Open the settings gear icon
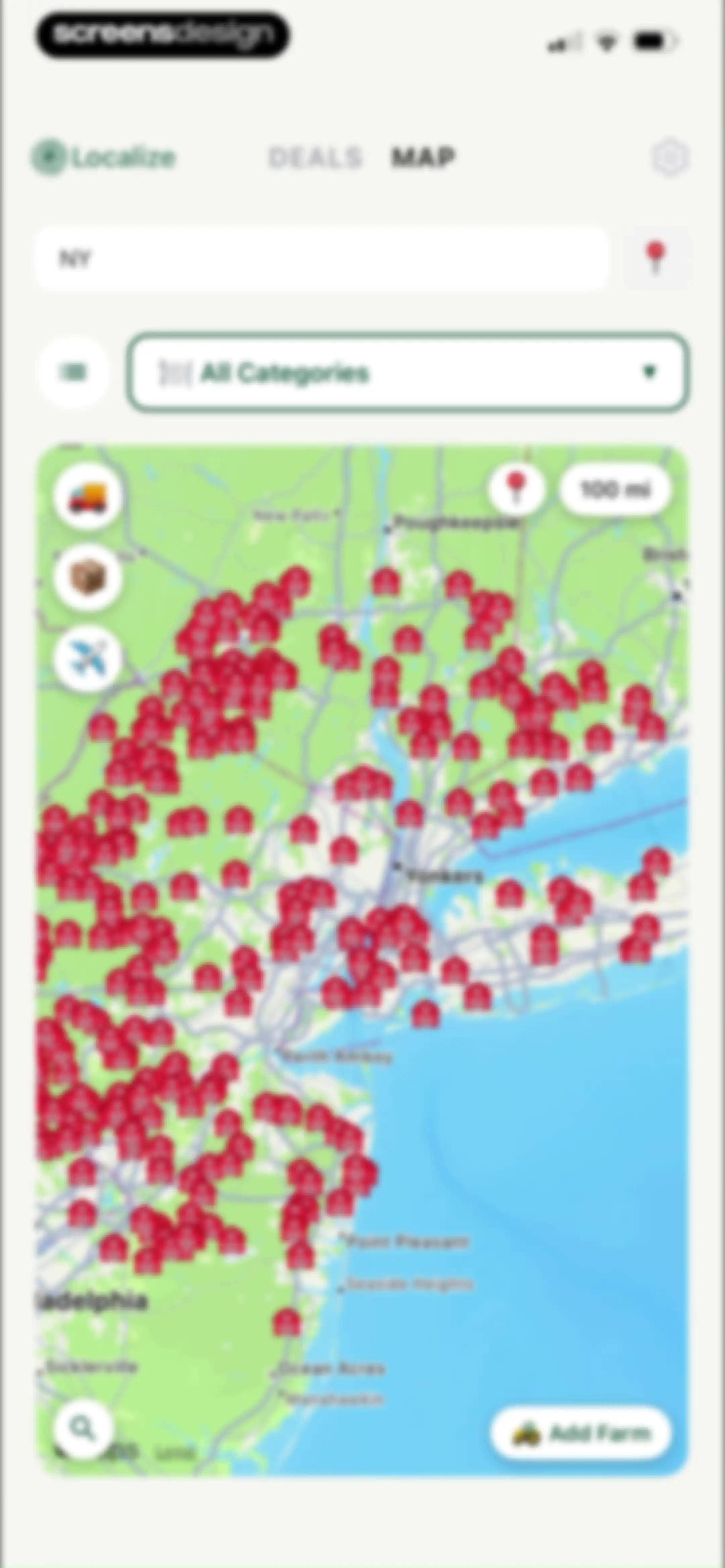 pyautogui.click(x=670, y=158)
